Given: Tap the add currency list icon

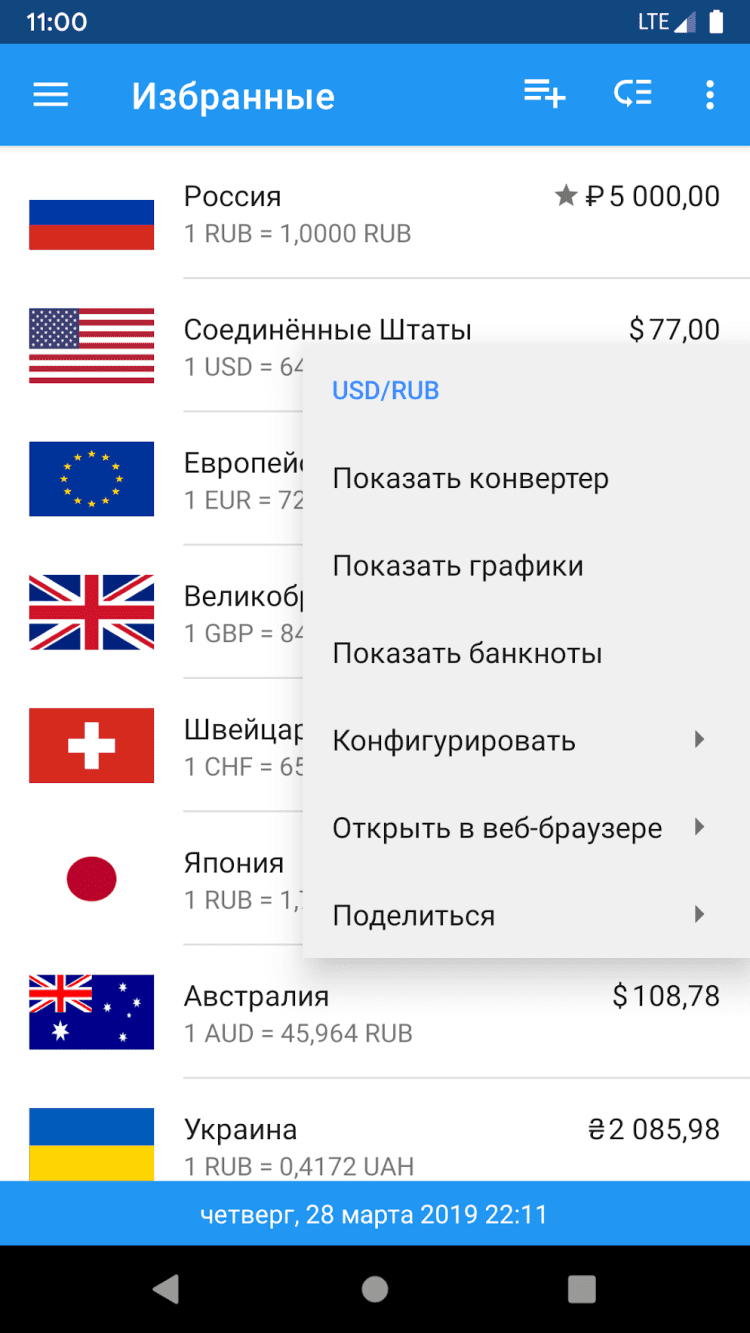Looking at the screenshot, I should pyautogui.click(x=545, y=95).
